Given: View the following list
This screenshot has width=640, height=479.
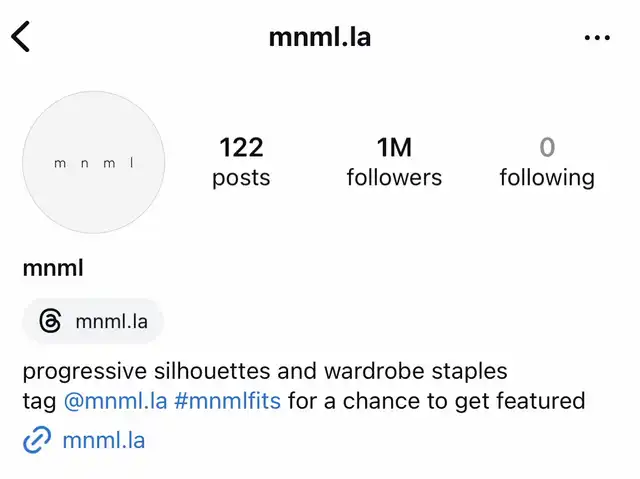Looking at the screenshot, I should (x=546, y=162).
